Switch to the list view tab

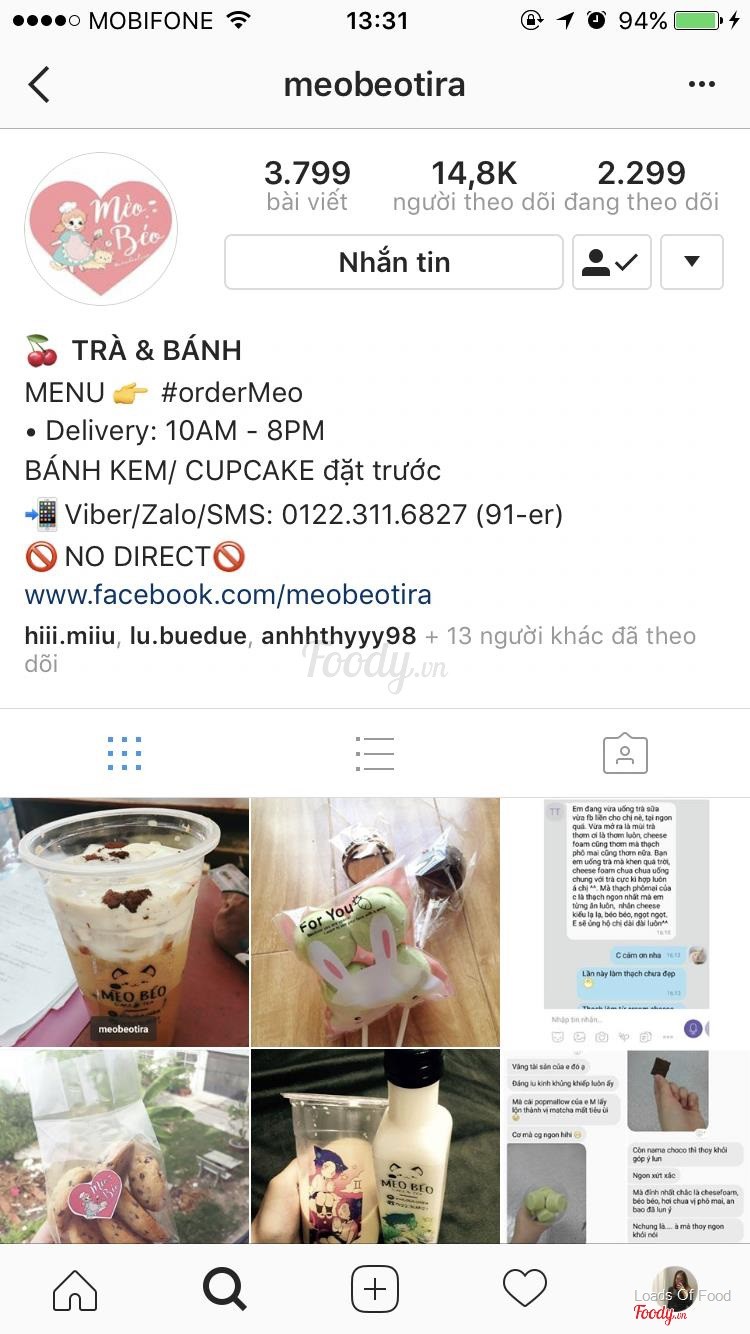[x=375, y=754]
